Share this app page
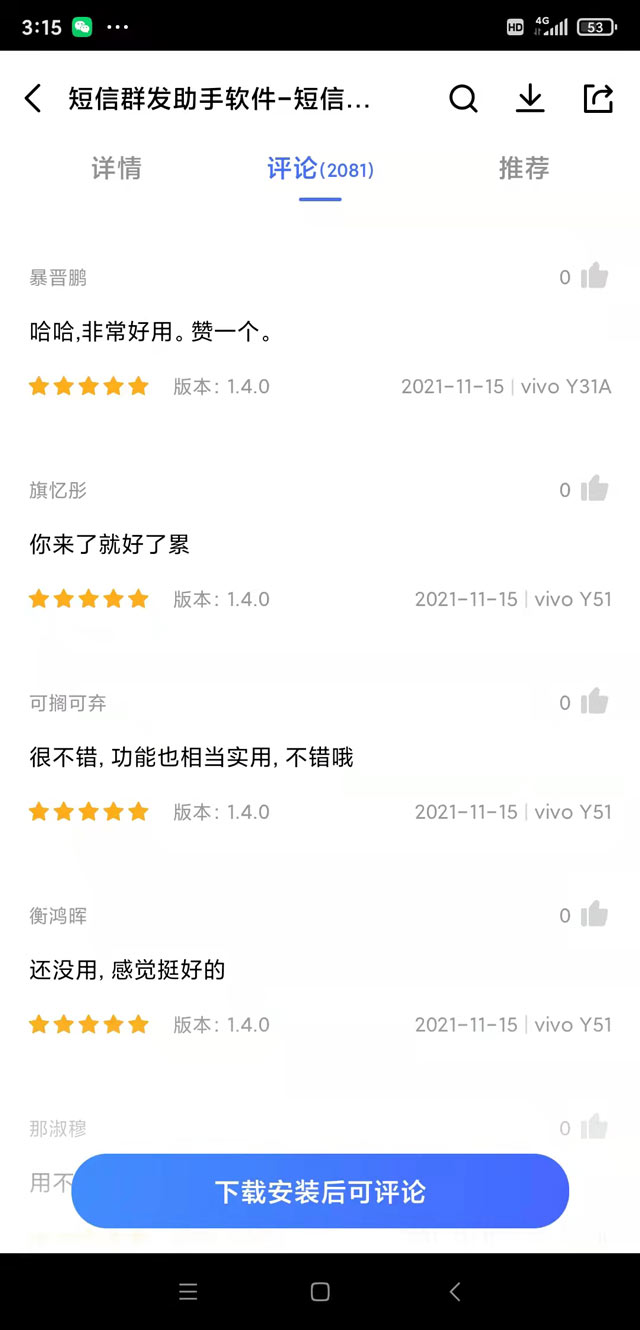The width and height of the screenshot is (640, 1330). (x=597, y=98)
